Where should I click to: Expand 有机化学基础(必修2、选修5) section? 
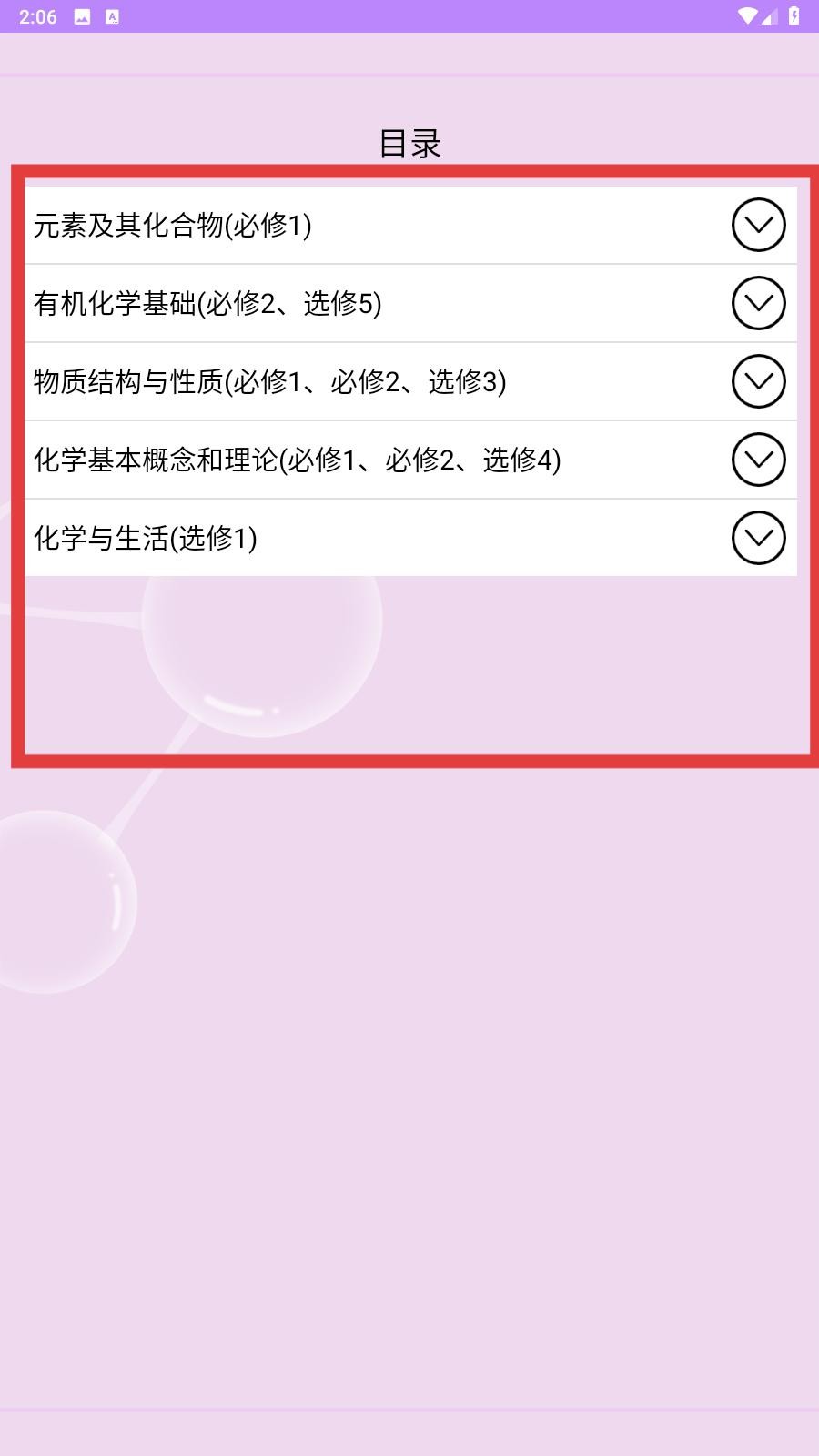coord(758,303)
